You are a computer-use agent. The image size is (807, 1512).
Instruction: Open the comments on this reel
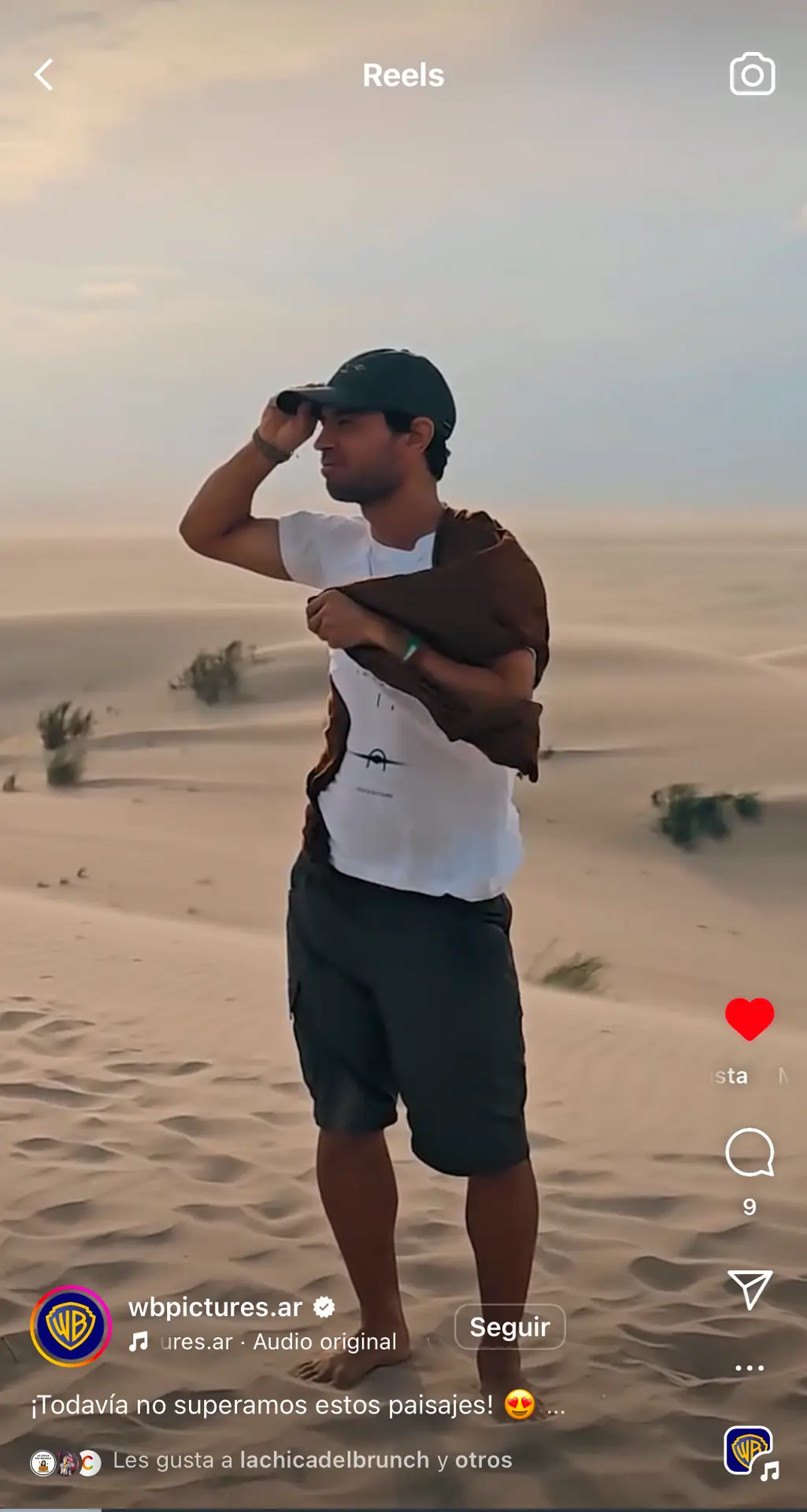pos(750,1152)
